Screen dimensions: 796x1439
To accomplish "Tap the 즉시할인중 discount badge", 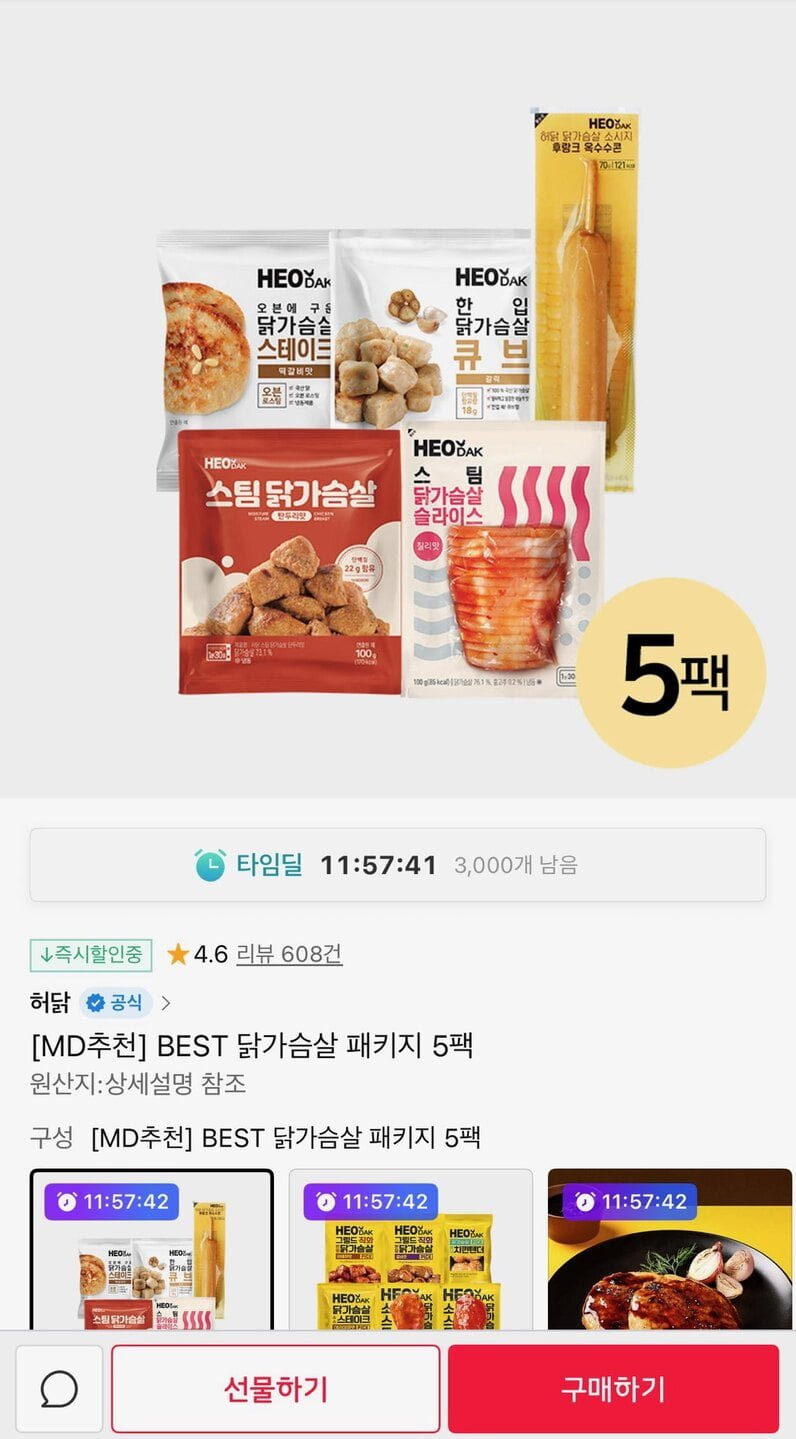I will point(91,954).
